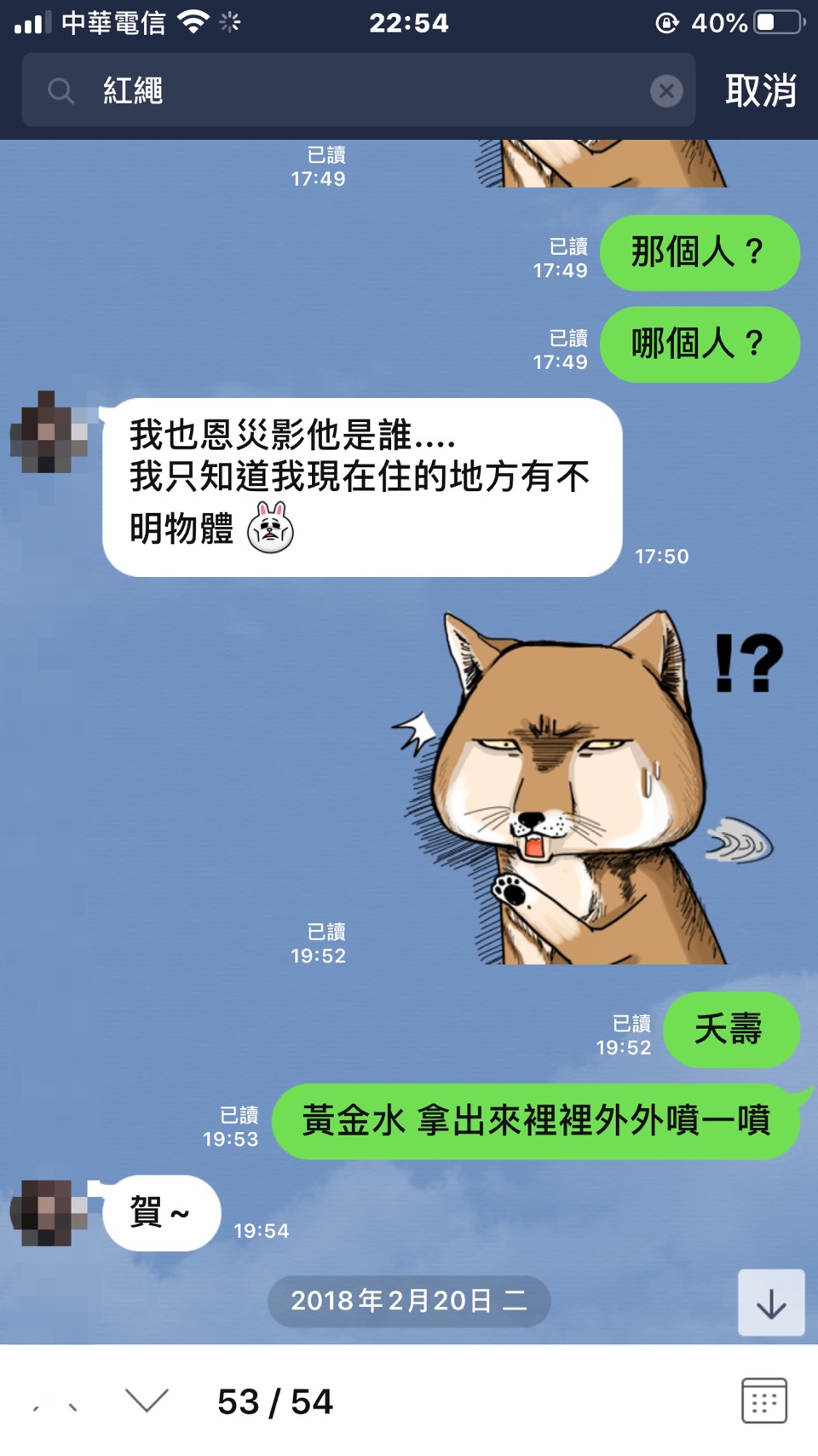The height and width of the screenshot is (1456, 818).
Task: Go to next search result chevron
Action: coord(147,1400)
